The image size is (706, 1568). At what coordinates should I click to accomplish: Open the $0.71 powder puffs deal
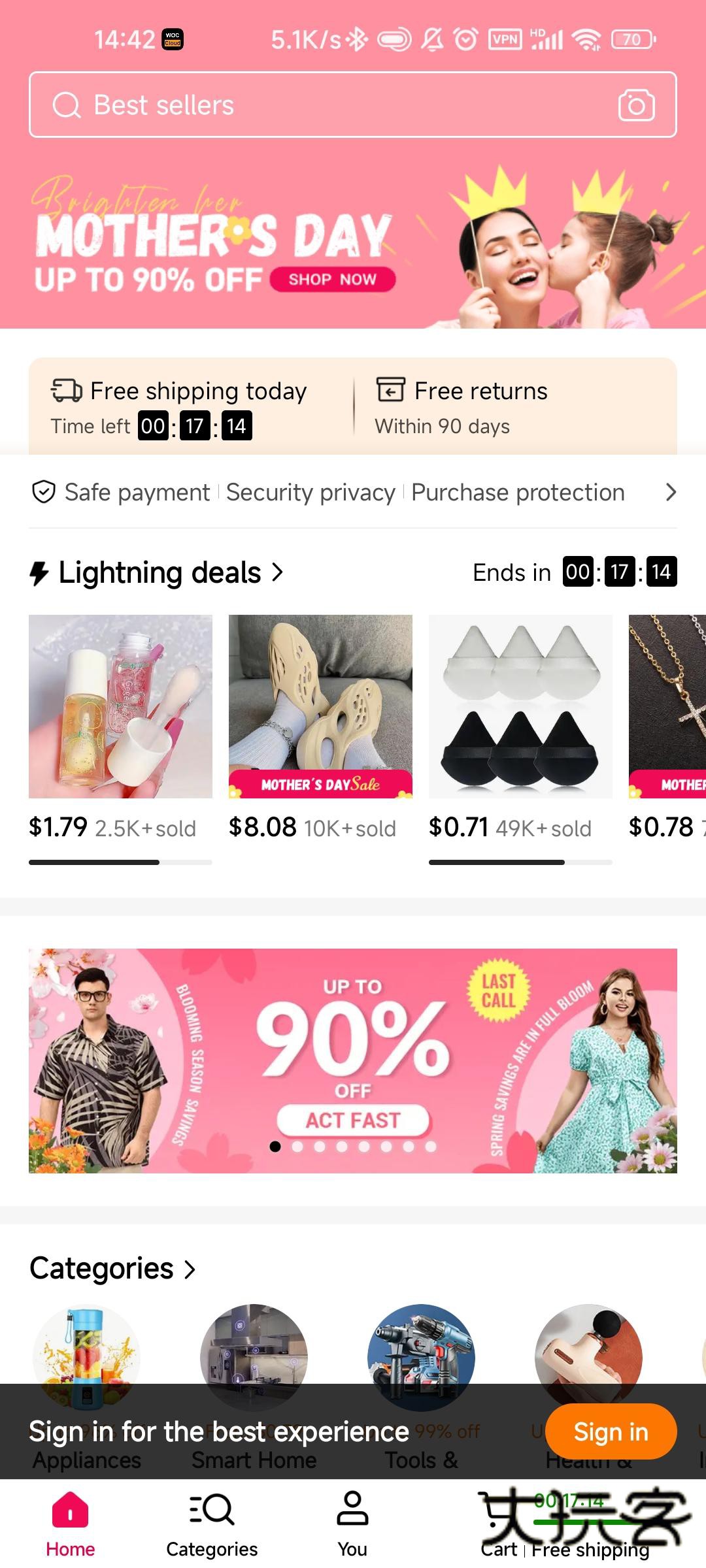[520, 706]
